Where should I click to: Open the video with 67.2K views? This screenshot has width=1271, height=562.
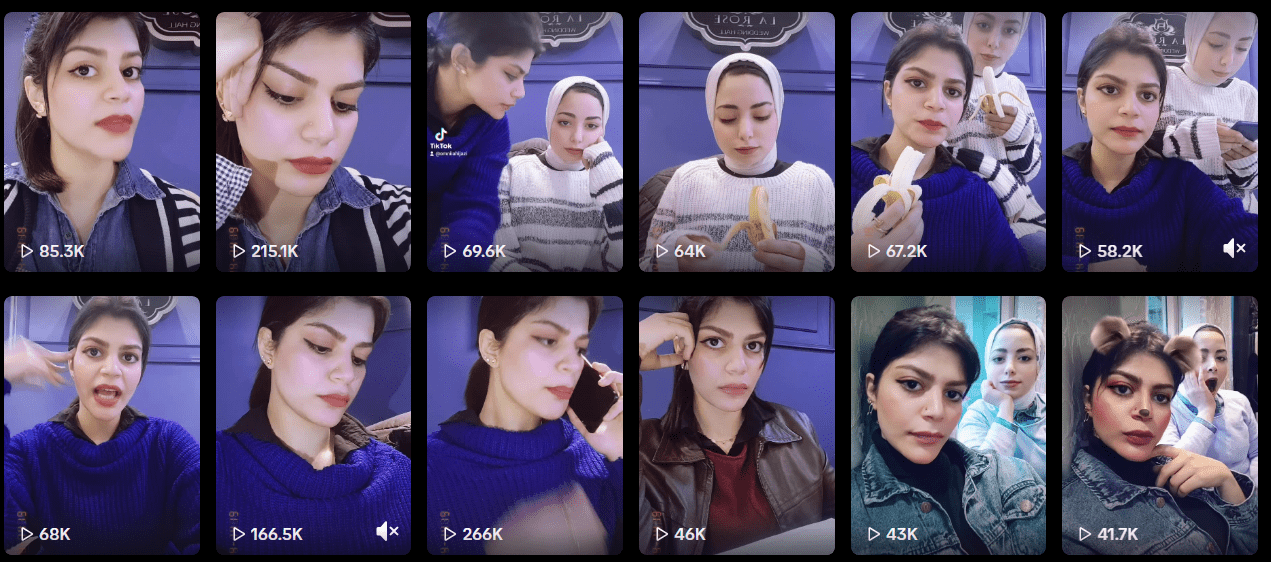(948, 140)
